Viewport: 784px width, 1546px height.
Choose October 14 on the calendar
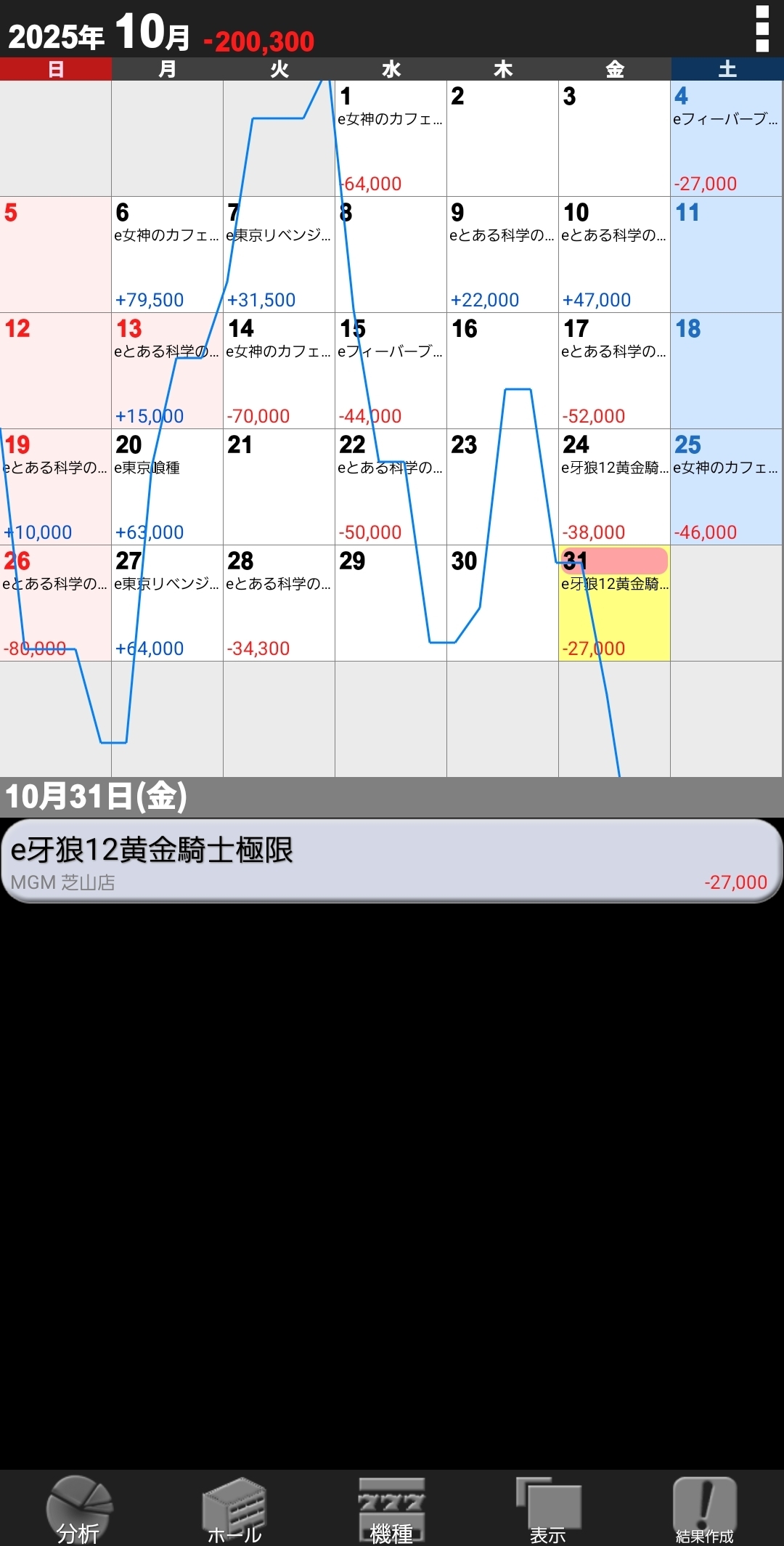[x=279, y=370]
